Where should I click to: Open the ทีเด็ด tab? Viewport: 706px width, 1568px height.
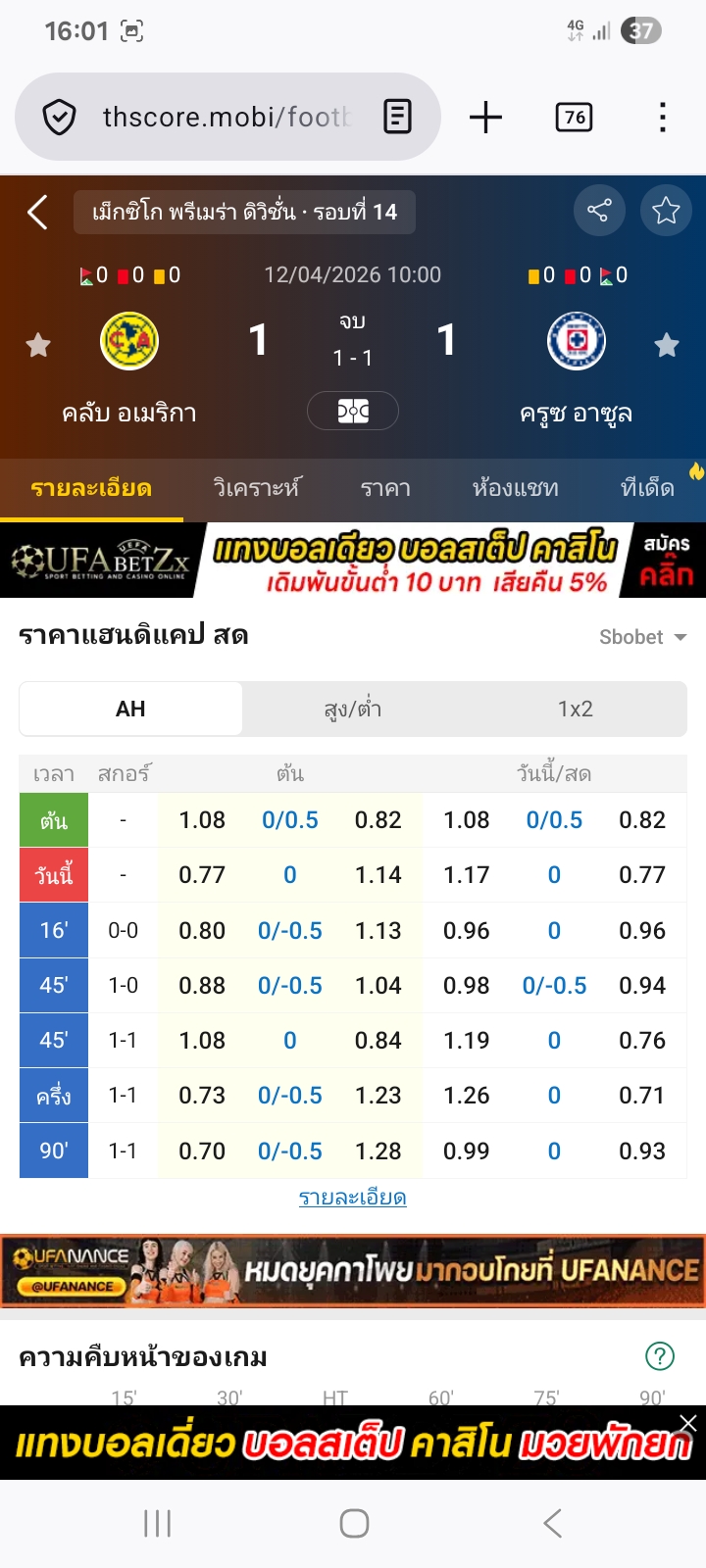tap(647, 488)
